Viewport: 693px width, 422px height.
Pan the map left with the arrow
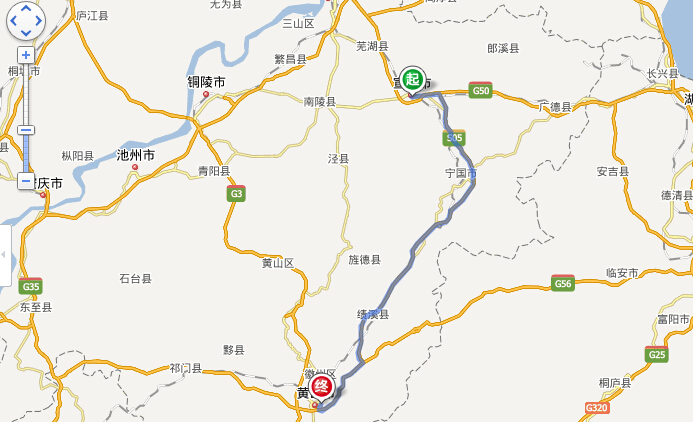(x=14, y=20)
